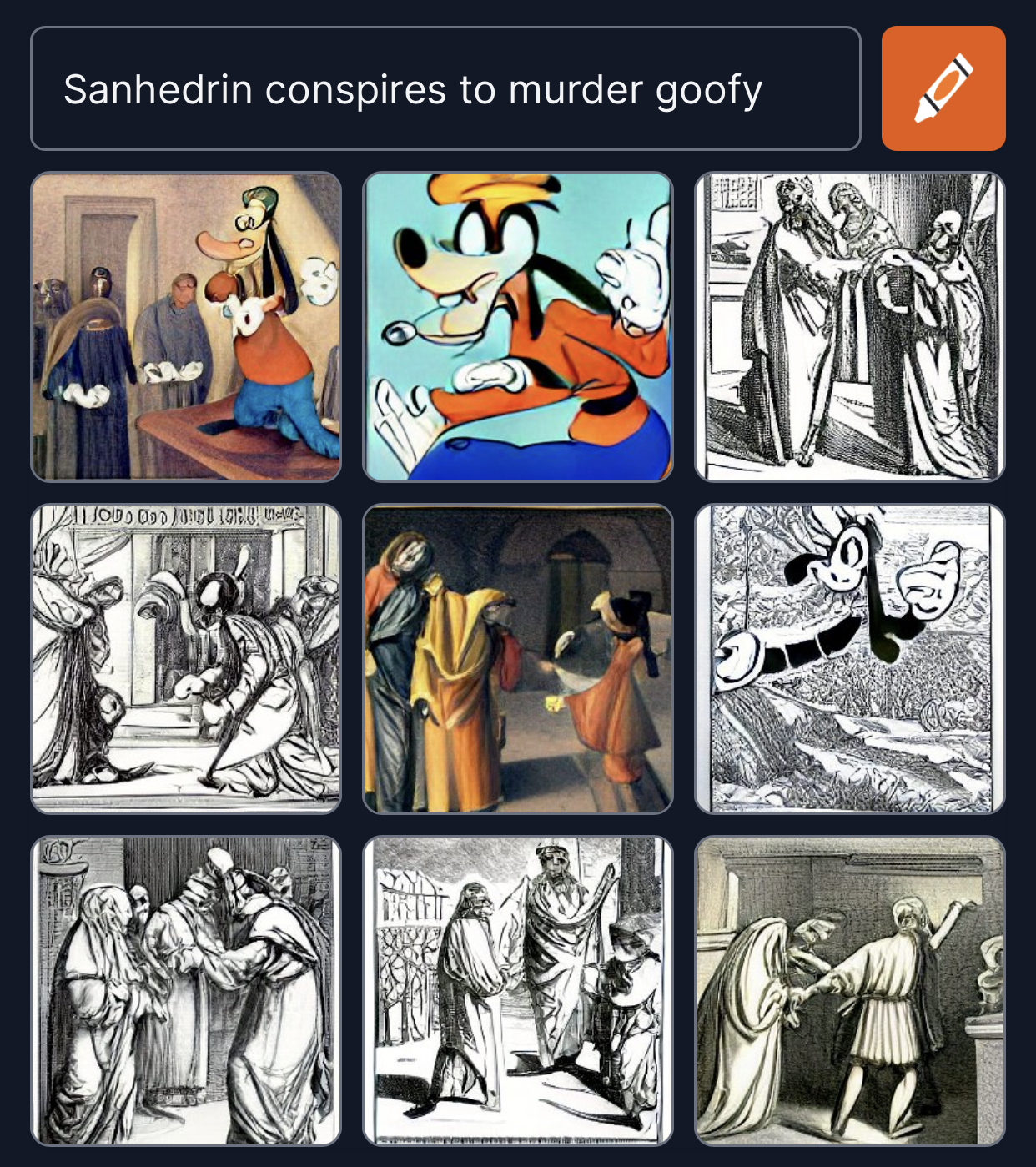Viewport: 1036px width, 1167px height.
Task: Open the engraving of robed figures in a snowy street
Action: pos(518,990)
